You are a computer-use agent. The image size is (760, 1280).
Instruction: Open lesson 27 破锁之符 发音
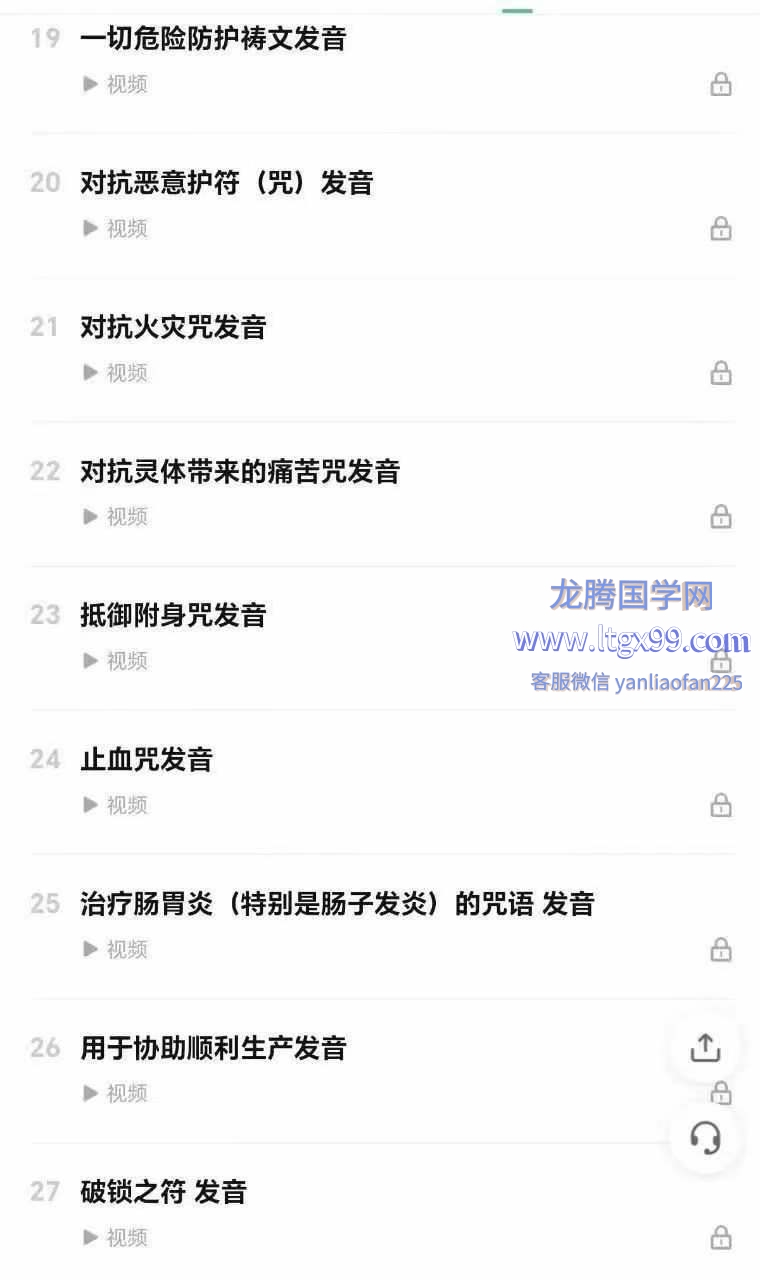163,1192
